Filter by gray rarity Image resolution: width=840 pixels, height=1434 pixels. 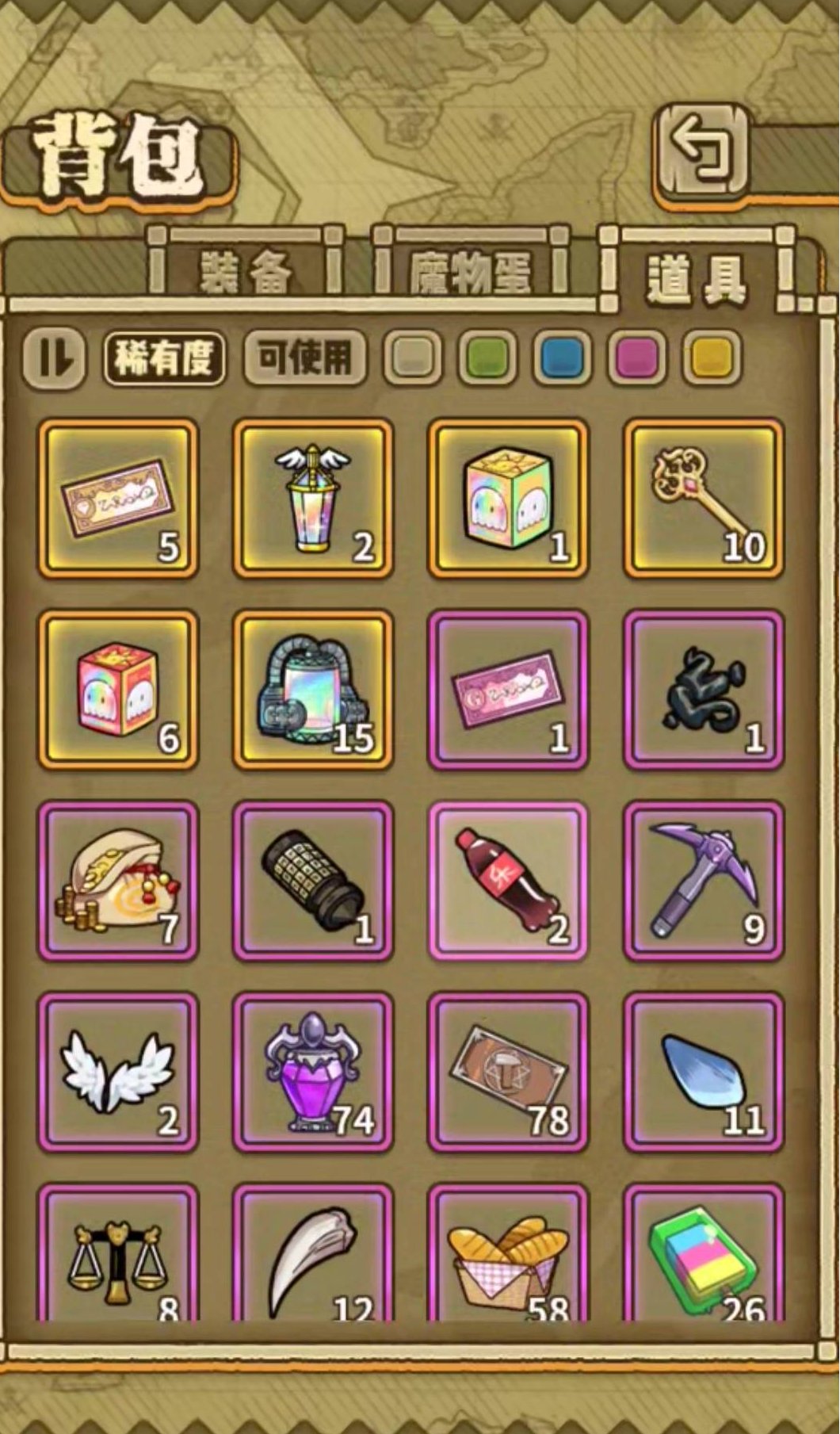(x=413, y=358)
